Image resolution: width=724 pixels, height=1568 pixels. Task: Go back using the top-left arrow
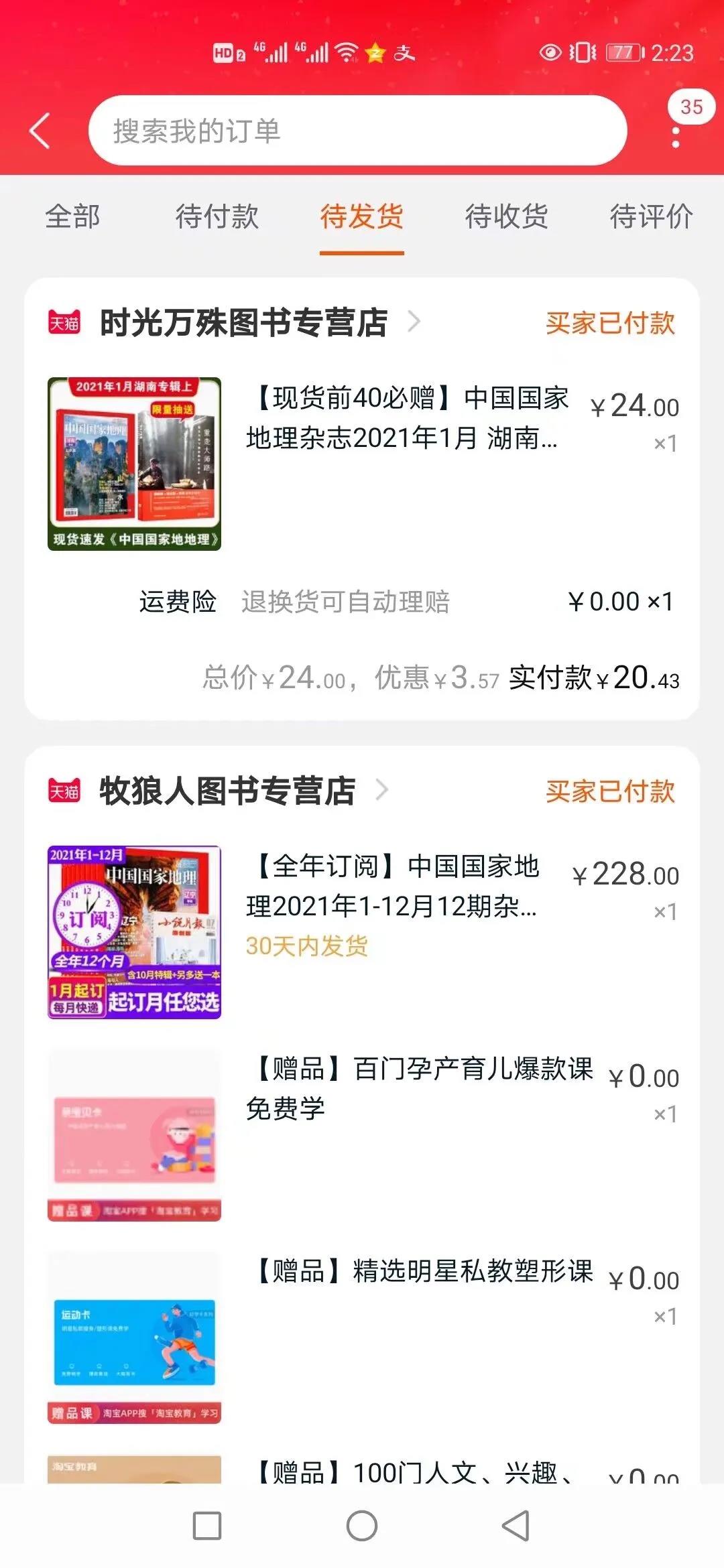(x=40, y=130)
